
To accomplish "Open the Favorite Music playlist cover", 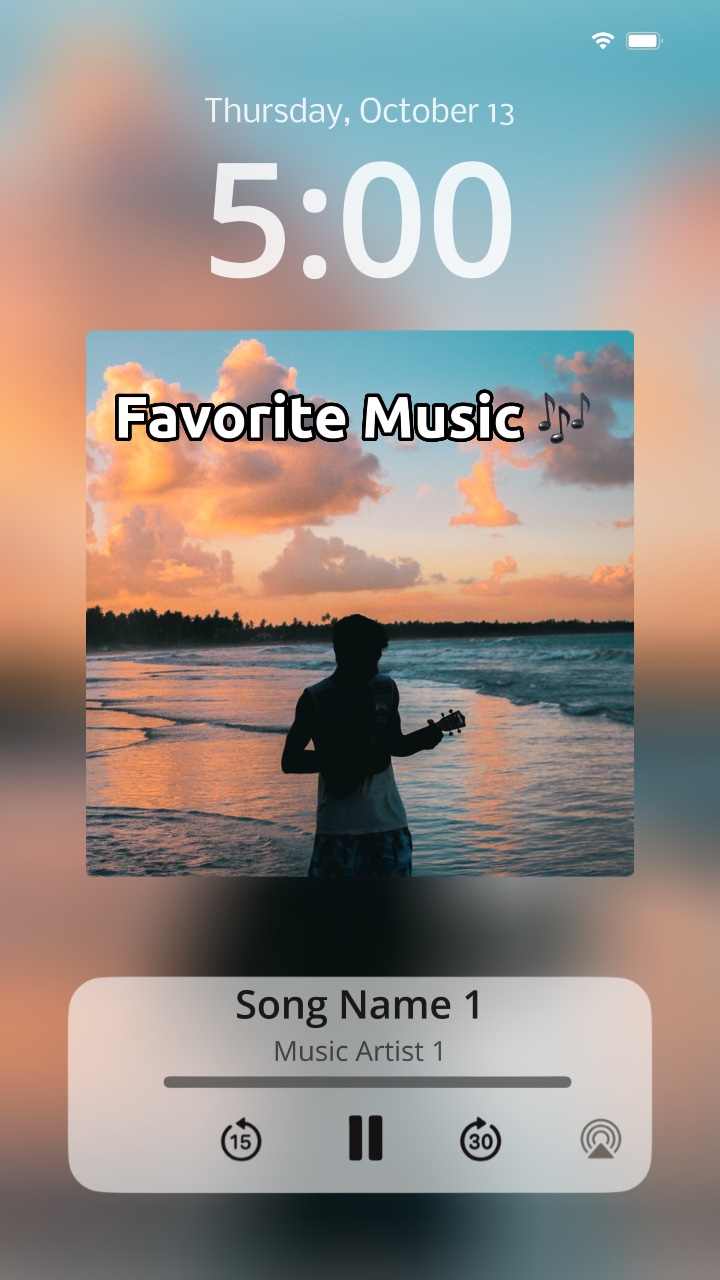I will pyautogui.click(x=360, y=605).
